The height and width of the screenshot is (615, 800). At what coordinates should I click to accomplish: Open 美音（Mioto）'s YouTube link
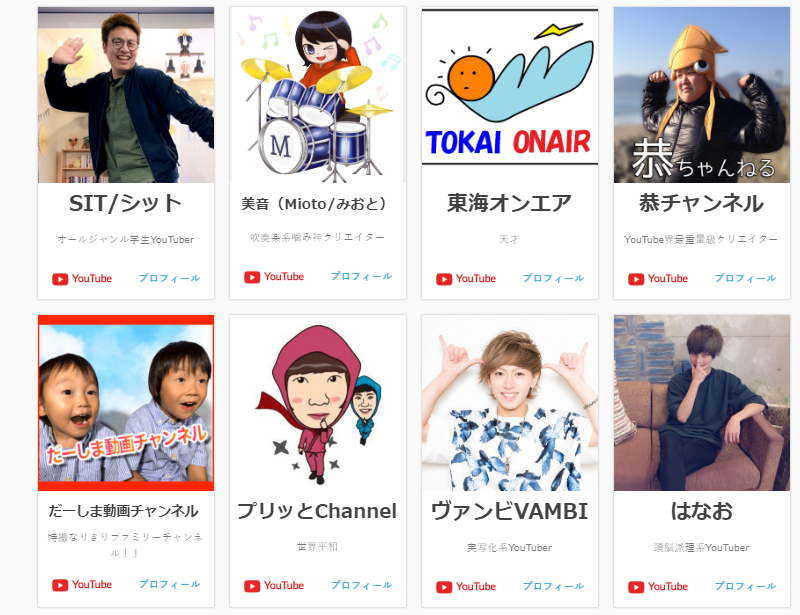pos(274,277)
